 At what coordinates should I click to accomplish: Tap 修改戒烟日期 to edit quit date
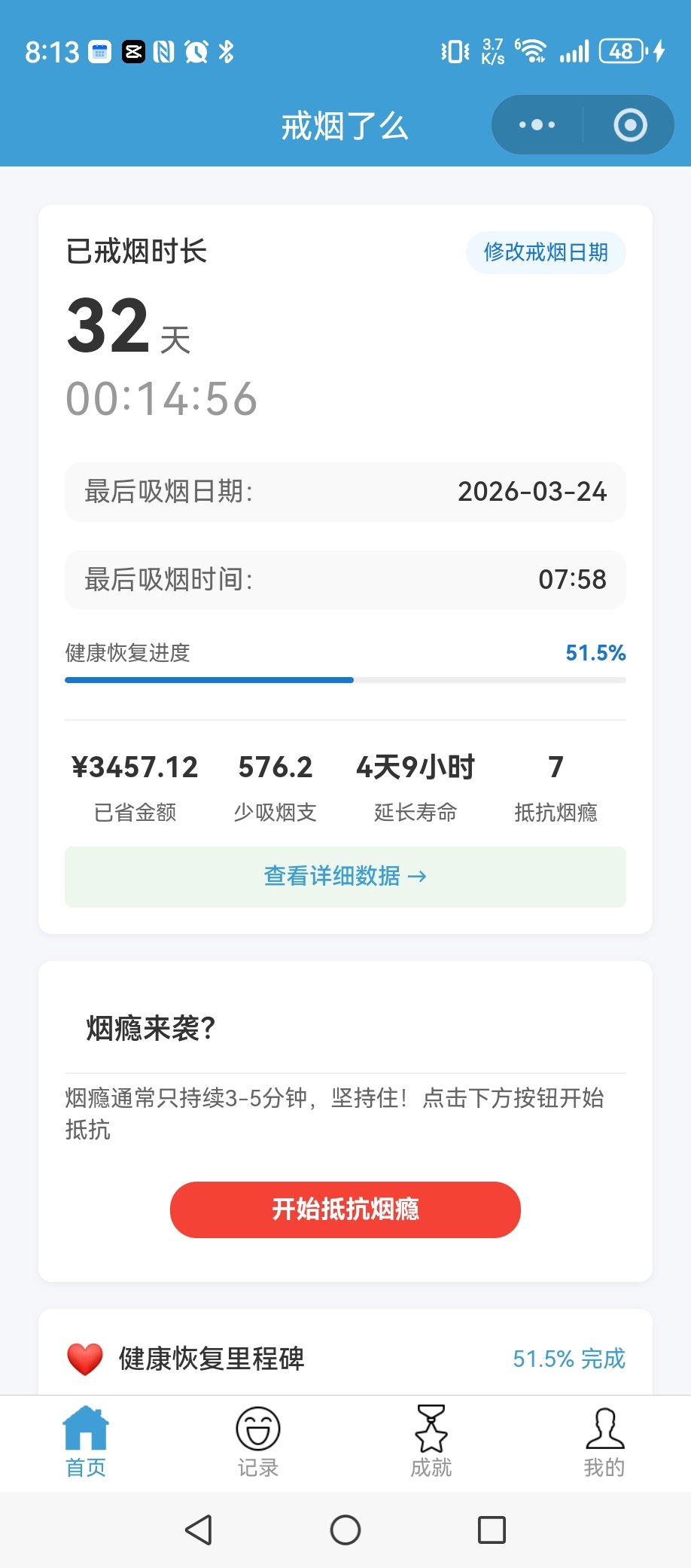(546, 252)
